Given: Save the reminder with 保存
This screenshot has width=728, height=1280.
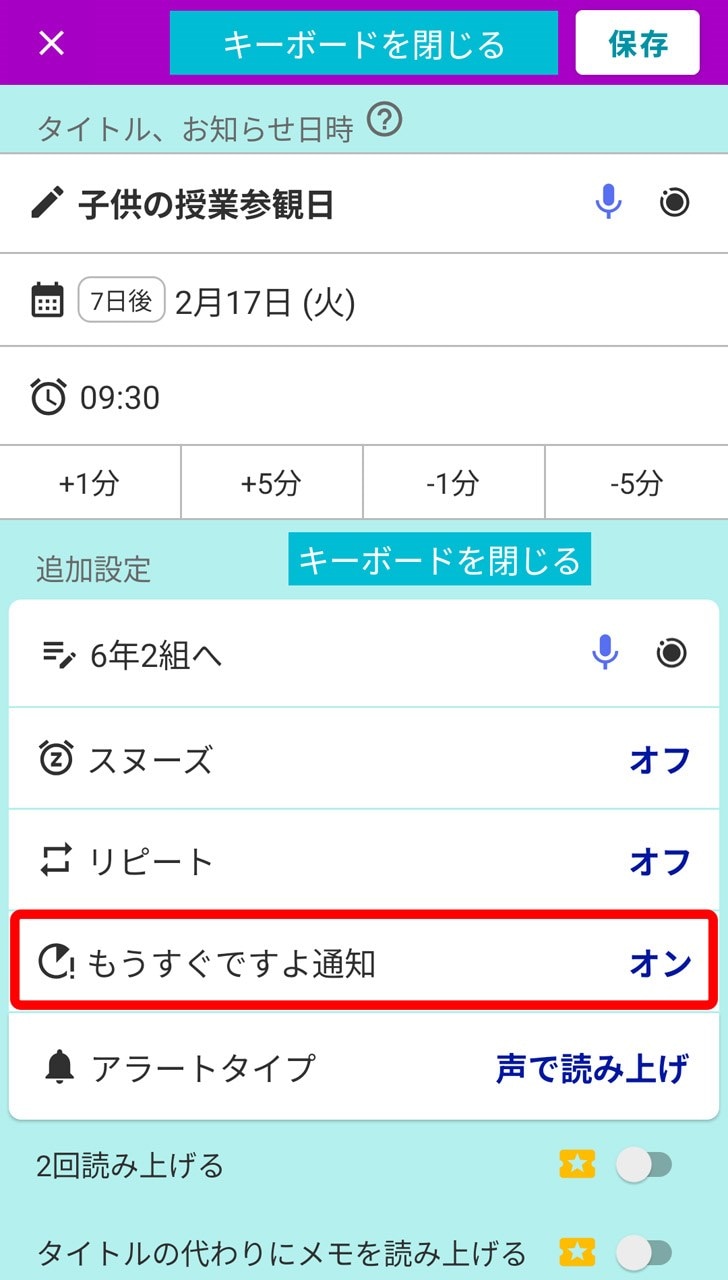Looking at the screenshot, I should point(637,43).
